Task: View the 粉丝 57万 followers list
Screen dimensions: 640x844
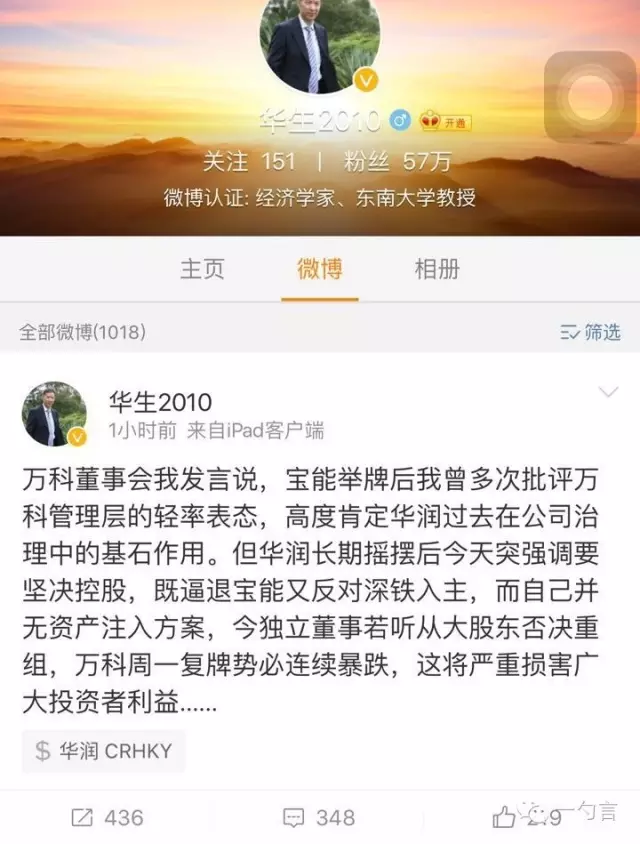Action: pyautogui.click(x=397, y=161)
